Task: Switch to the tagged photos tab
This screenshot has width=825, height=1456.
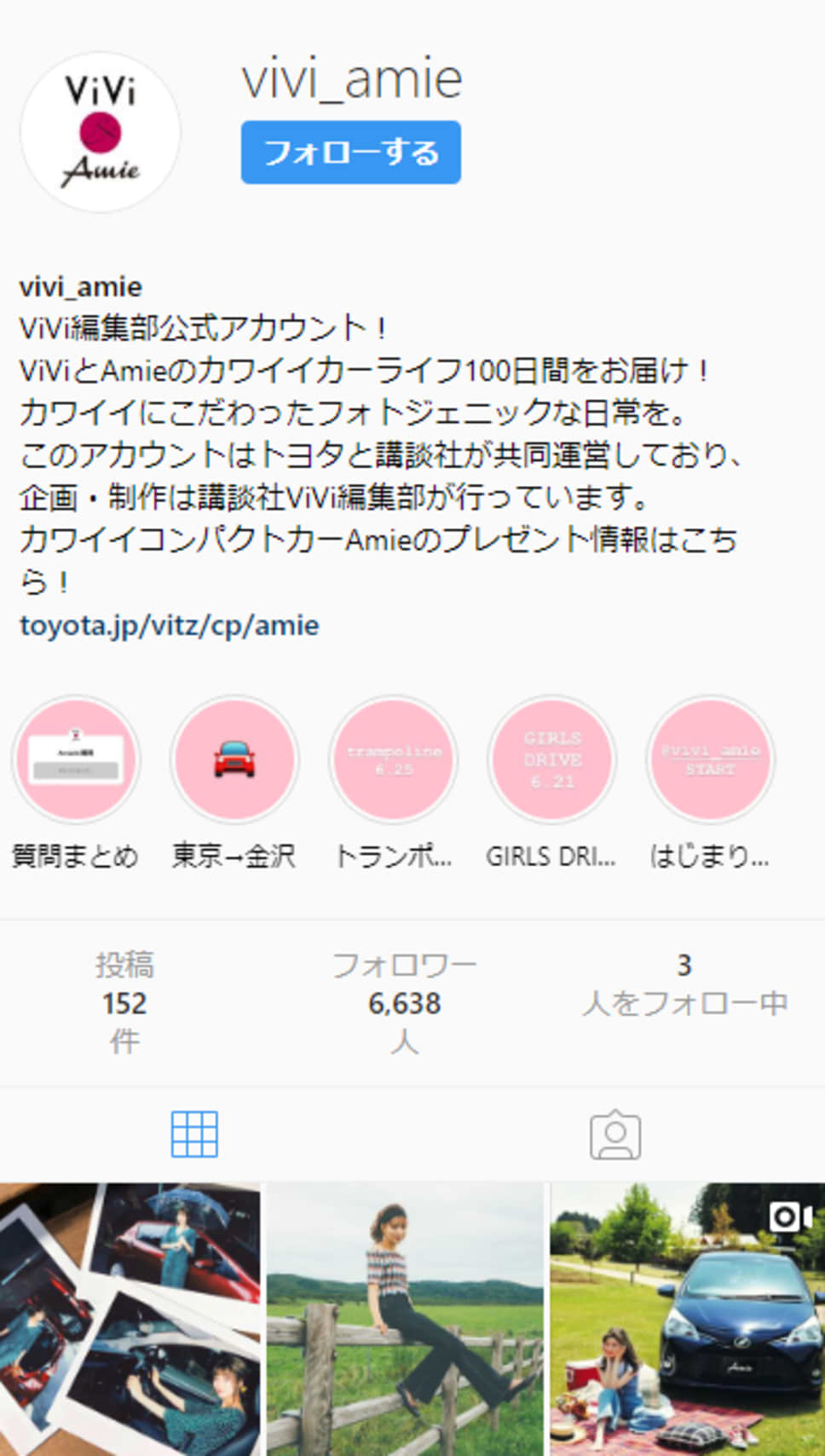Action: pos(614,1135)
